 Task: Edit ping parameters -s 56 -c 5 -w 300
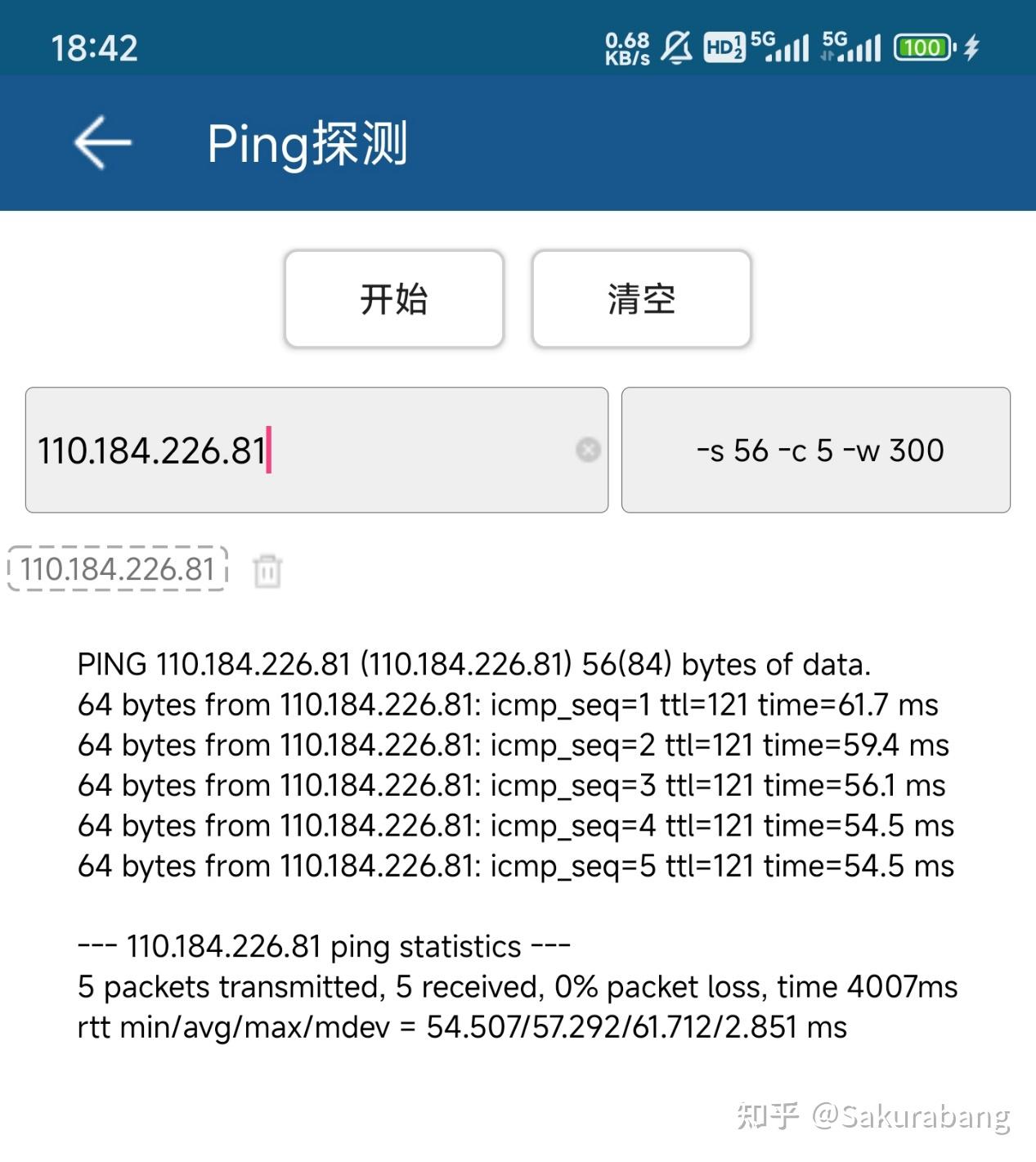[x=815, y=451]
